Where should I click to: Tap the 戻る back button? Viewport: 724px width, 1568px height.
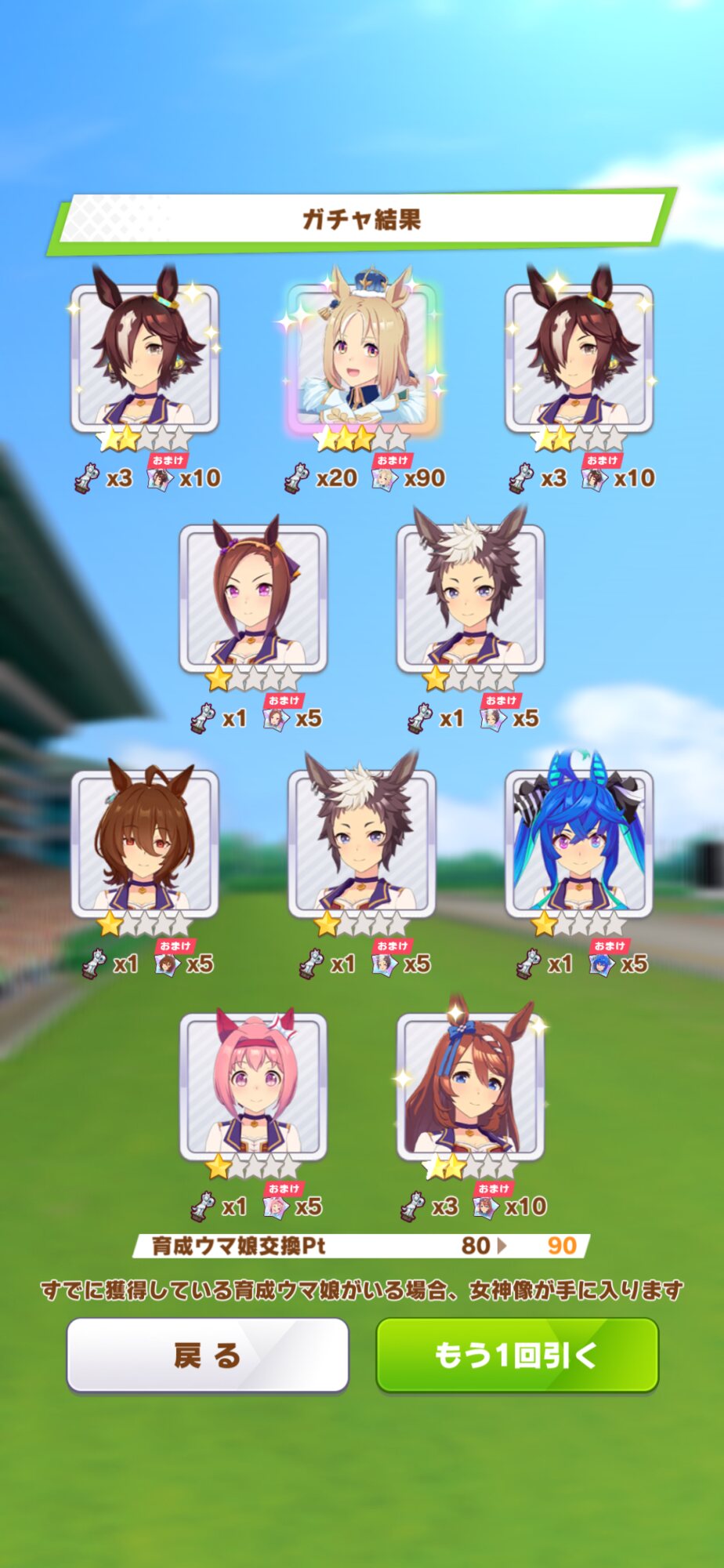pos(208,1355)
